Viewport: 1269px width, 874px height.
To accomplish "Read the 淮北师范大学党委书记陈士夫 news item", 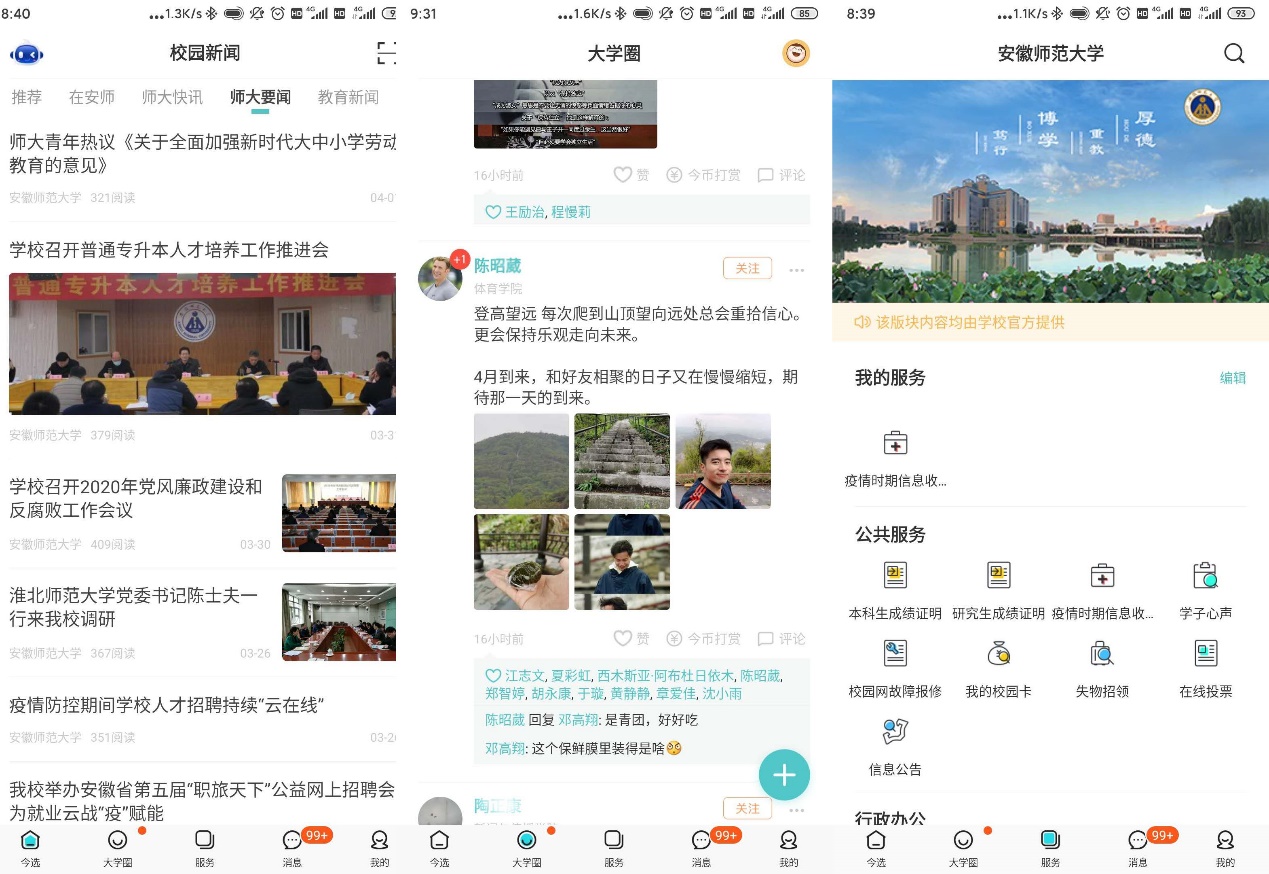I will (x=134, y=607).
